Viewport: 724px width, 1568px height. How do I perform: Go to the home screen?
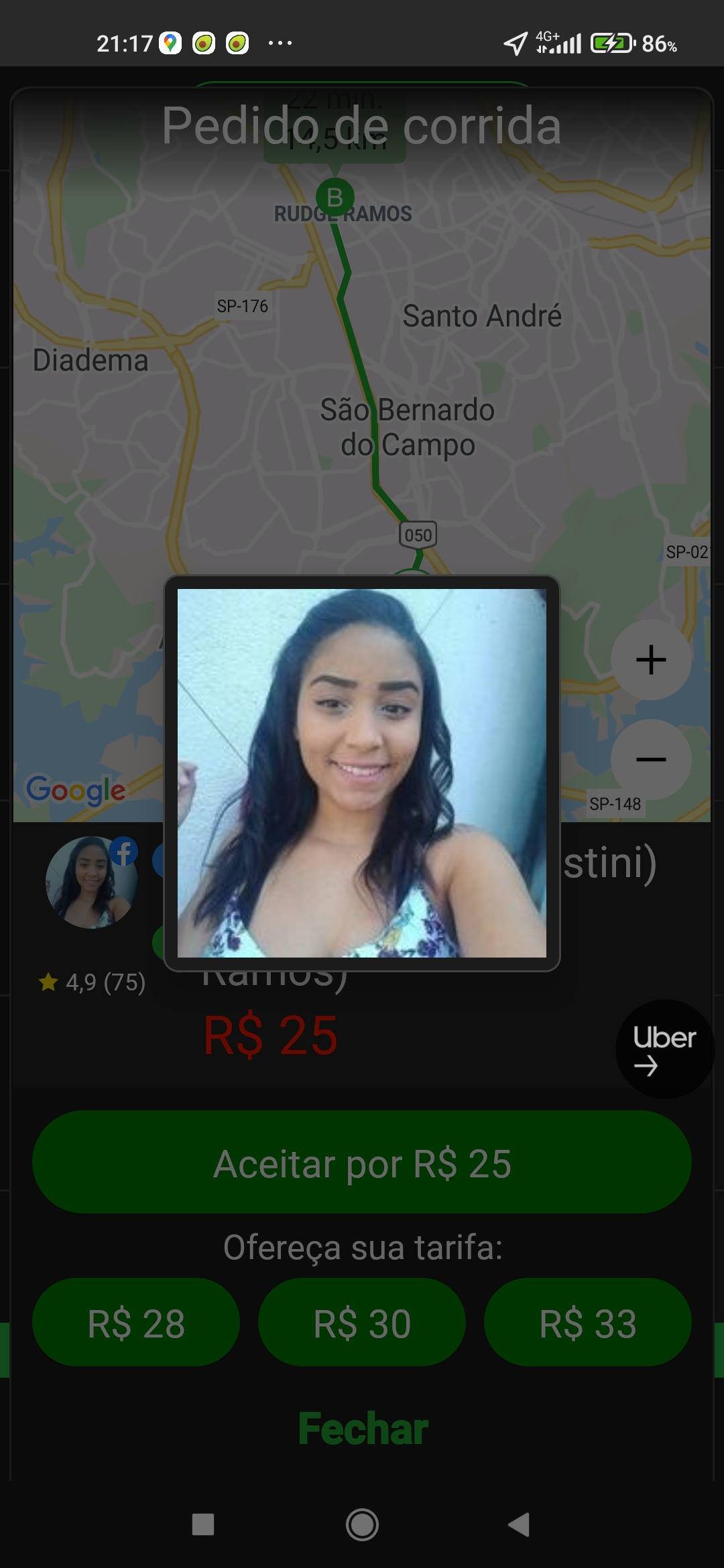(x=362, y=1525)
